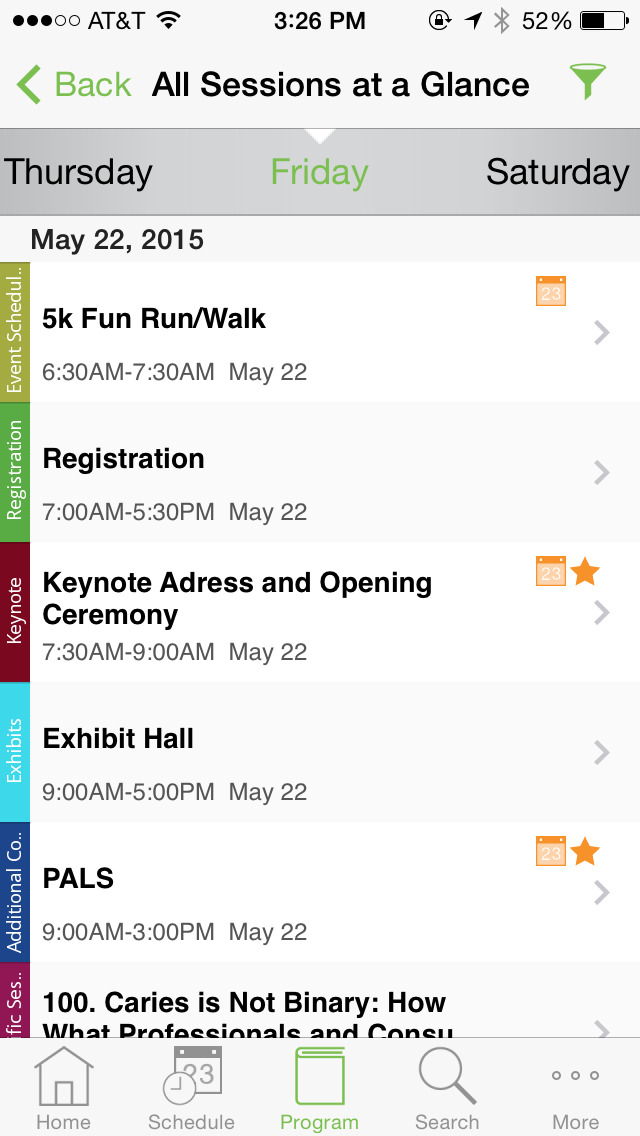Tap the calendar icon on 5k Fun Run/Walk
The height and width of the screenshot is (1136, 640).
[551, 291]
